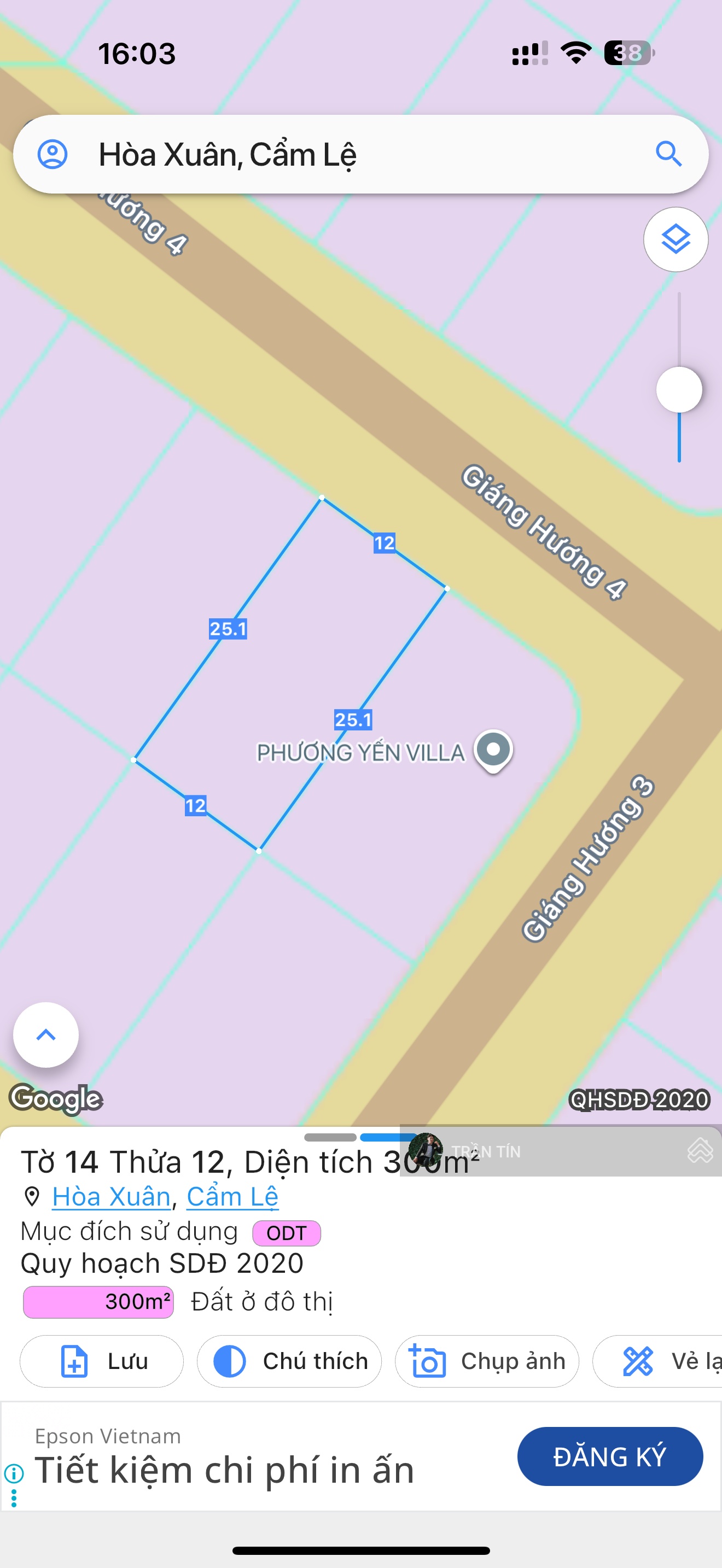Open the Chú thích legend
The image size is (722, 1568).
(x=289, y=1361)
